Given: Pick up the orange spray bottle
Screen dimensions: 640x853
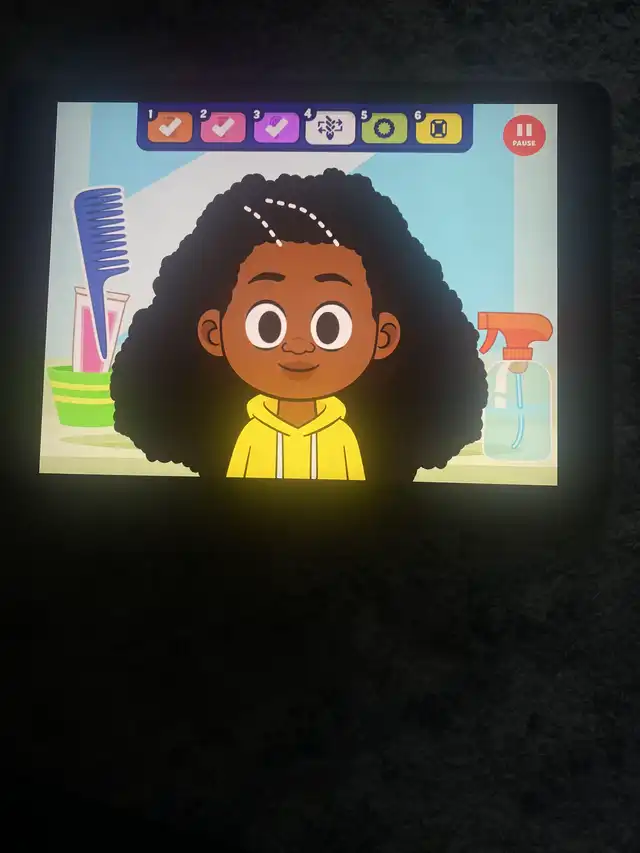Looking at the screenshot, I should pos(516,387).
